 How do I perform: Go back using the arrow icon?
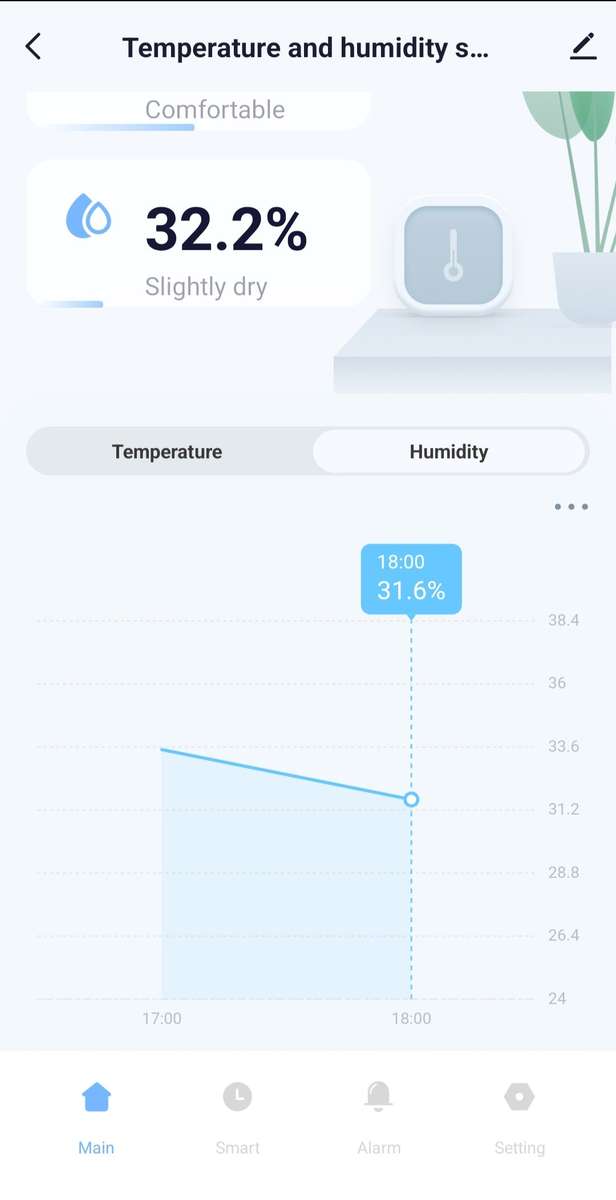point(34,47)
